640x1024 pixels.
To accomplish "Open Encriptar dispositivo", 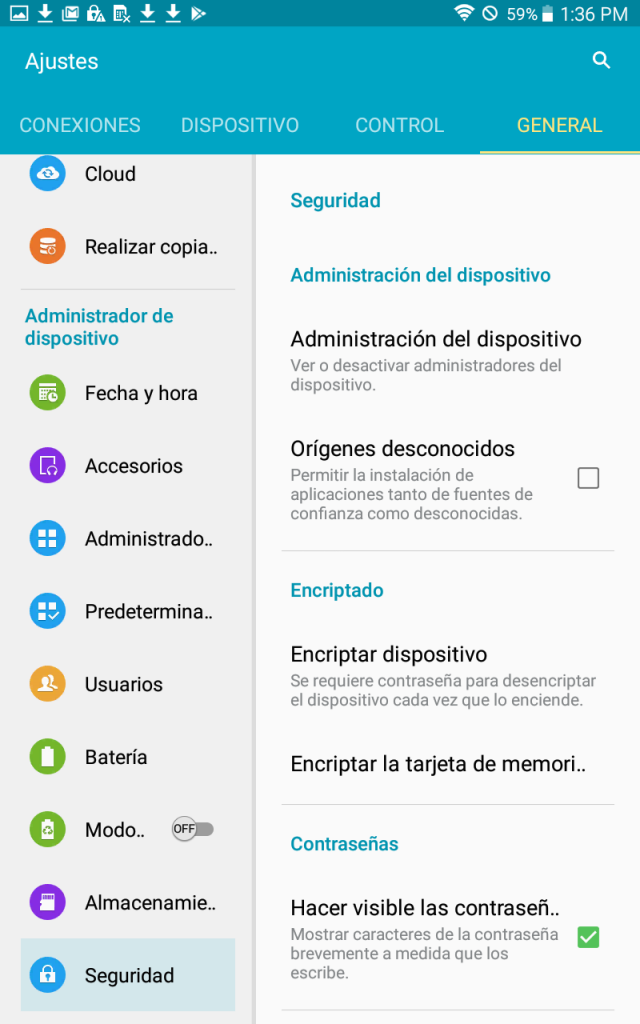I will coord(448,675).
